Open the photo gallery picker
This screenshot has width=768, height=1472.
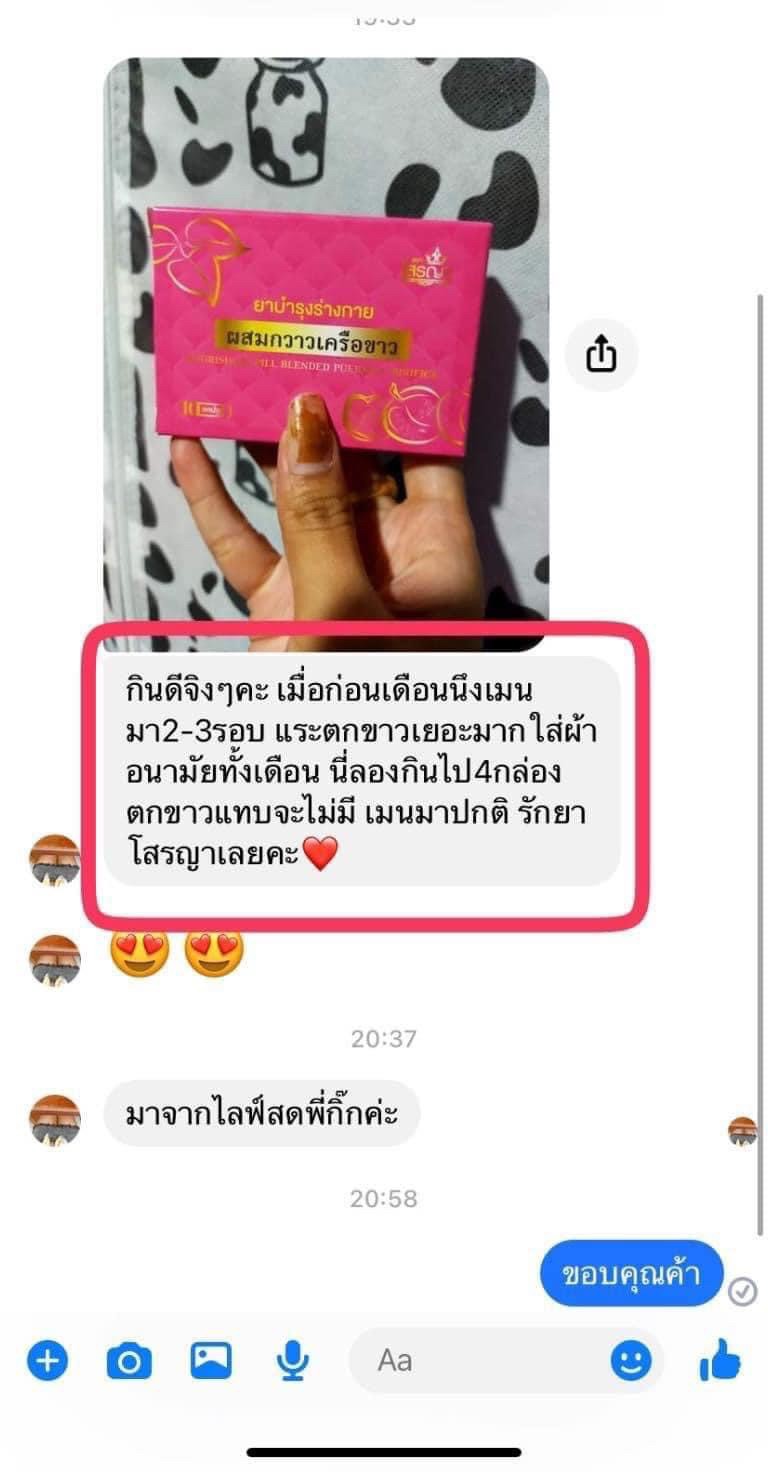coord(211,1360)
